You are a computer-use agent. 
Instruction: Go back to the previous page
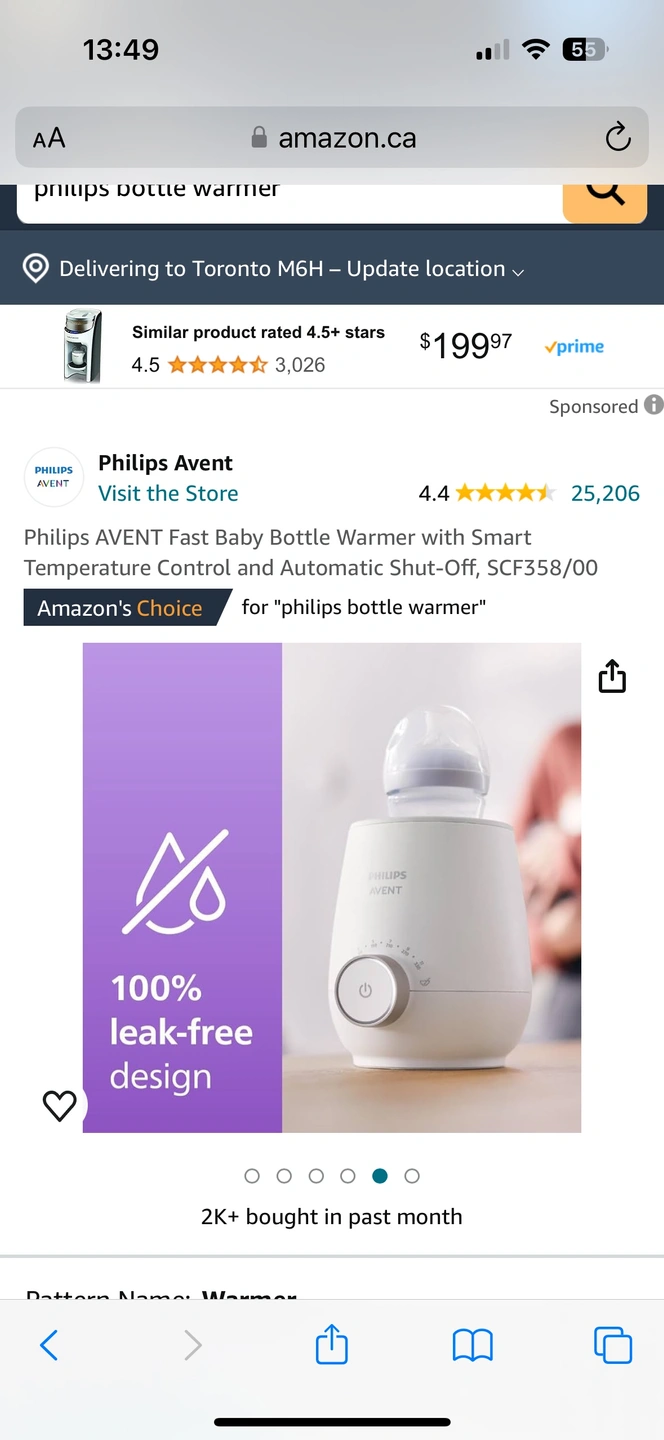click(x=48, y=1345)
